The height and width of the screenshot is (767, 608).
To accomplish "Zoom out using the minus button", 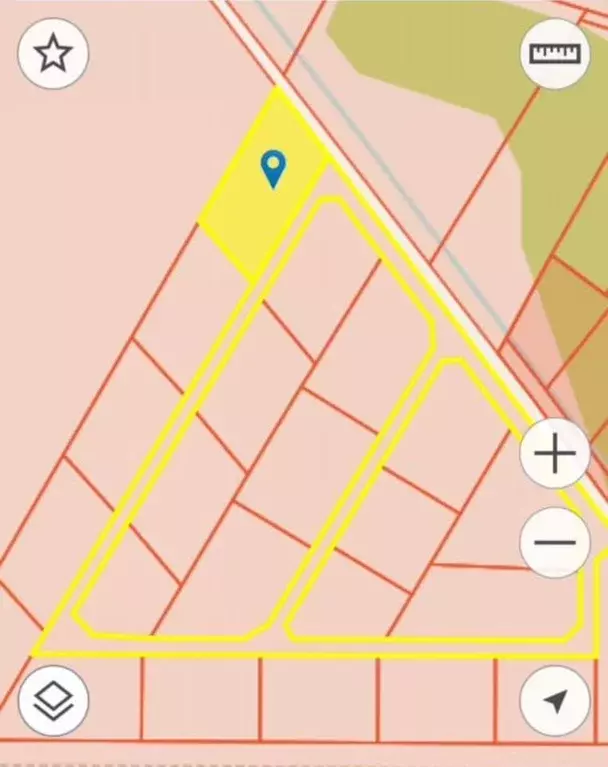I will coord(555,543).
